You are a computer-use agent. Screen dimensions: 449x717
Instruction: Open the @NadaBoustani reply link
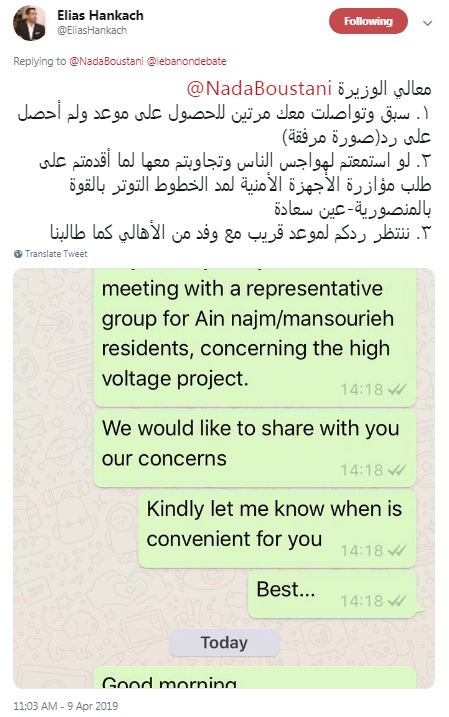click(106, 61)
